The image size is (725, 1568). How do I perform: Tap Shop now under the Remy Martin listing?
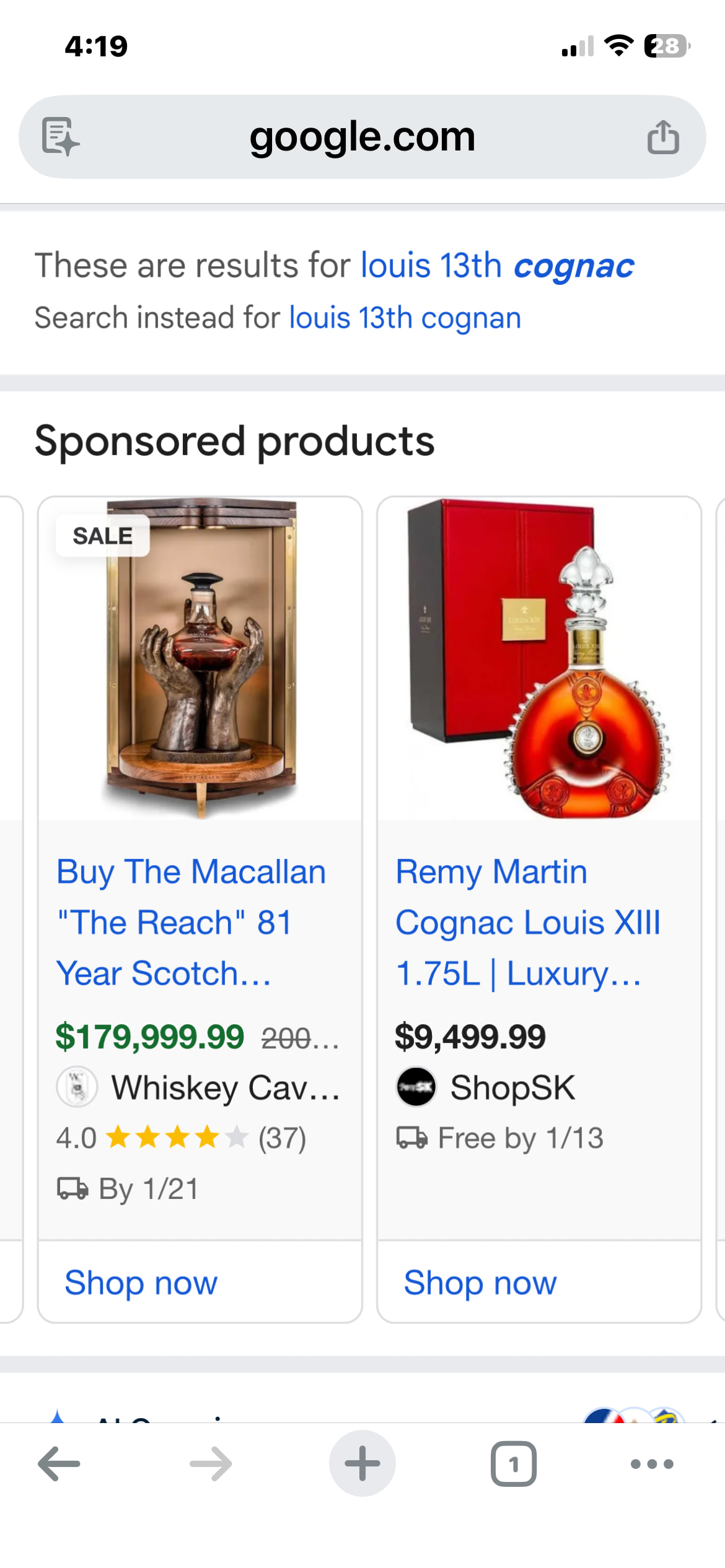coord(480,1283)
